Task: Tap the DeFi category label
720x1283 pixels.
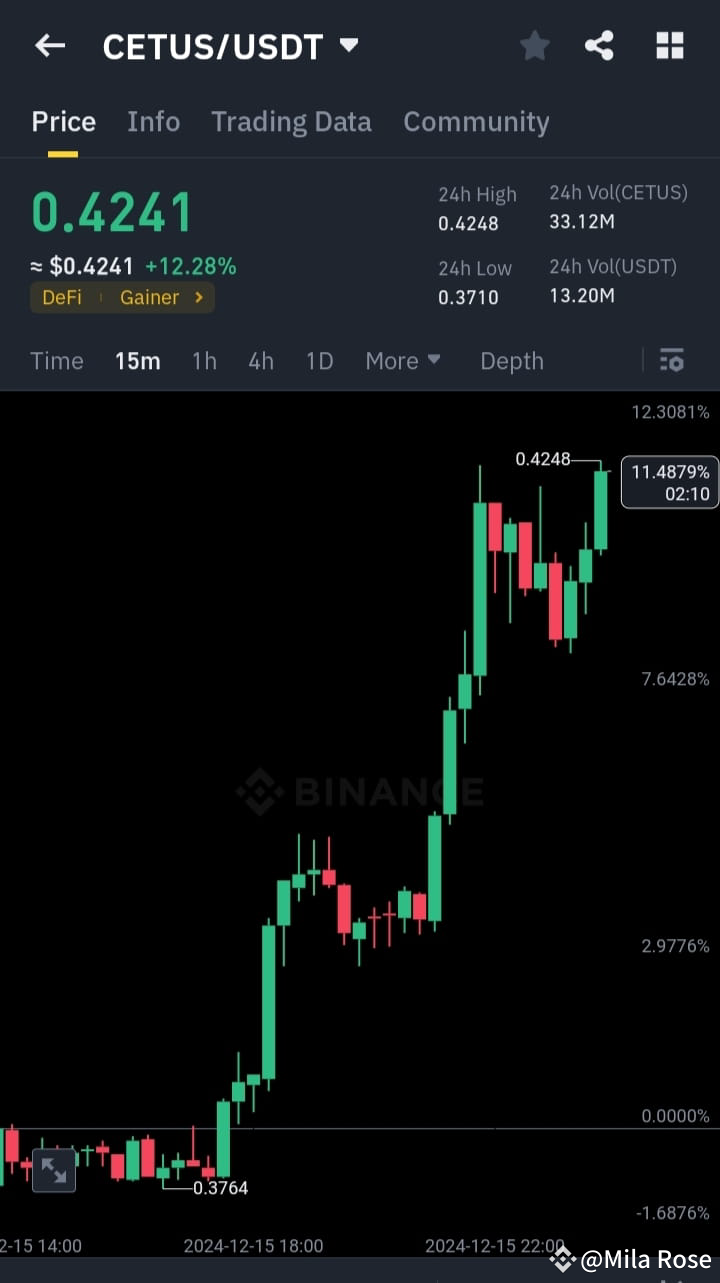Action: tap(61, 297)
